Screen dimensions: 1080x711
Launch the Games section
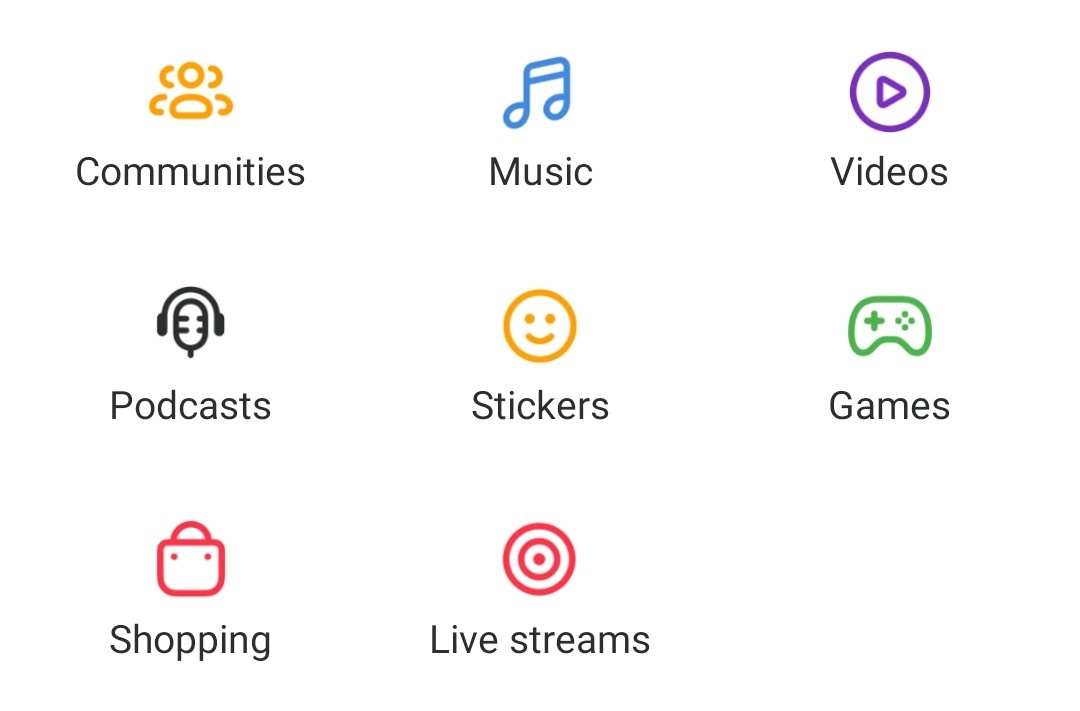point(889,325)
